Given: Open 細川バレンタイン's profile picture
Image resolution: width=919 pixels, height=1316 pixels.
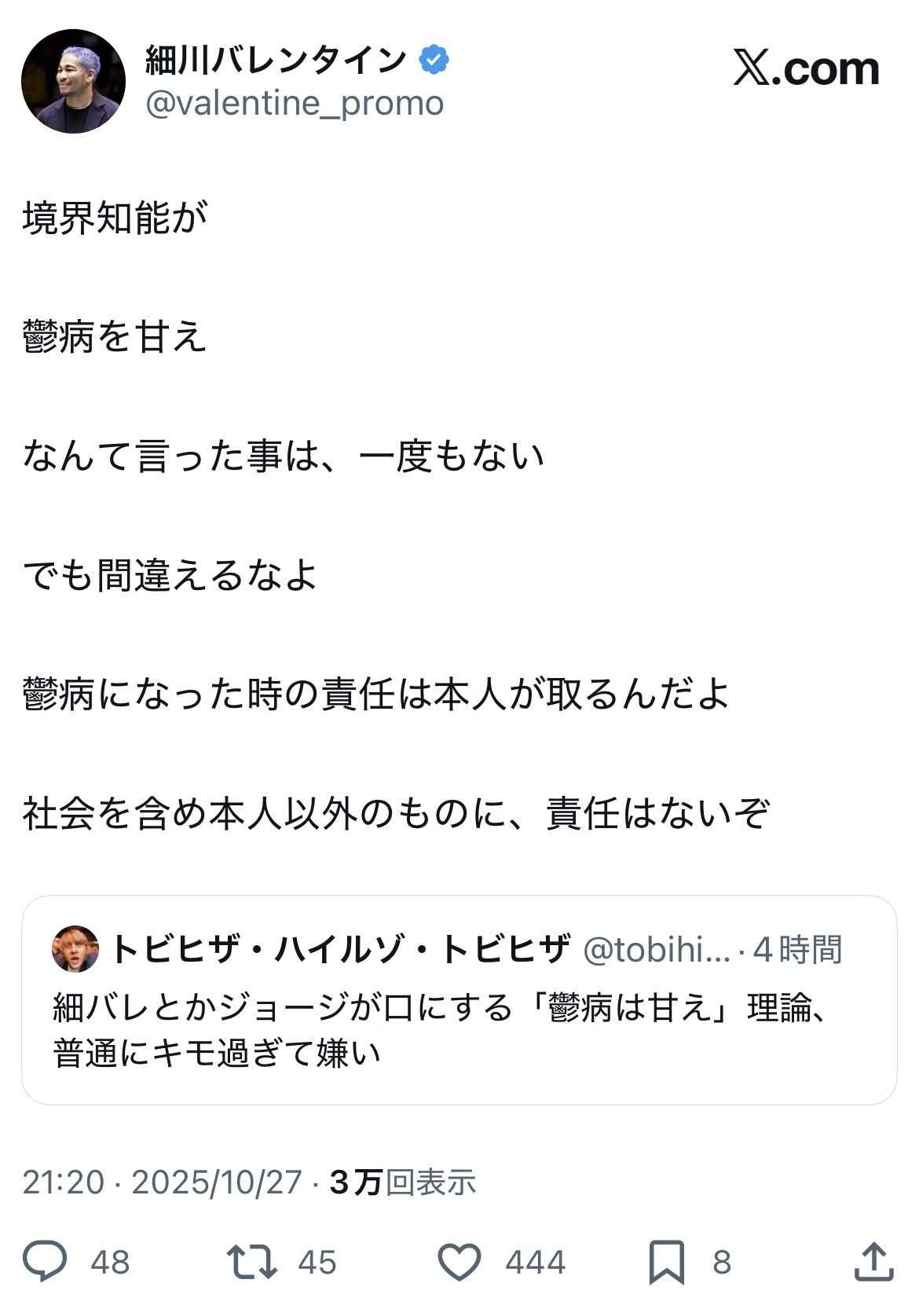Looking at the screenshot, I should coord(72,80).
